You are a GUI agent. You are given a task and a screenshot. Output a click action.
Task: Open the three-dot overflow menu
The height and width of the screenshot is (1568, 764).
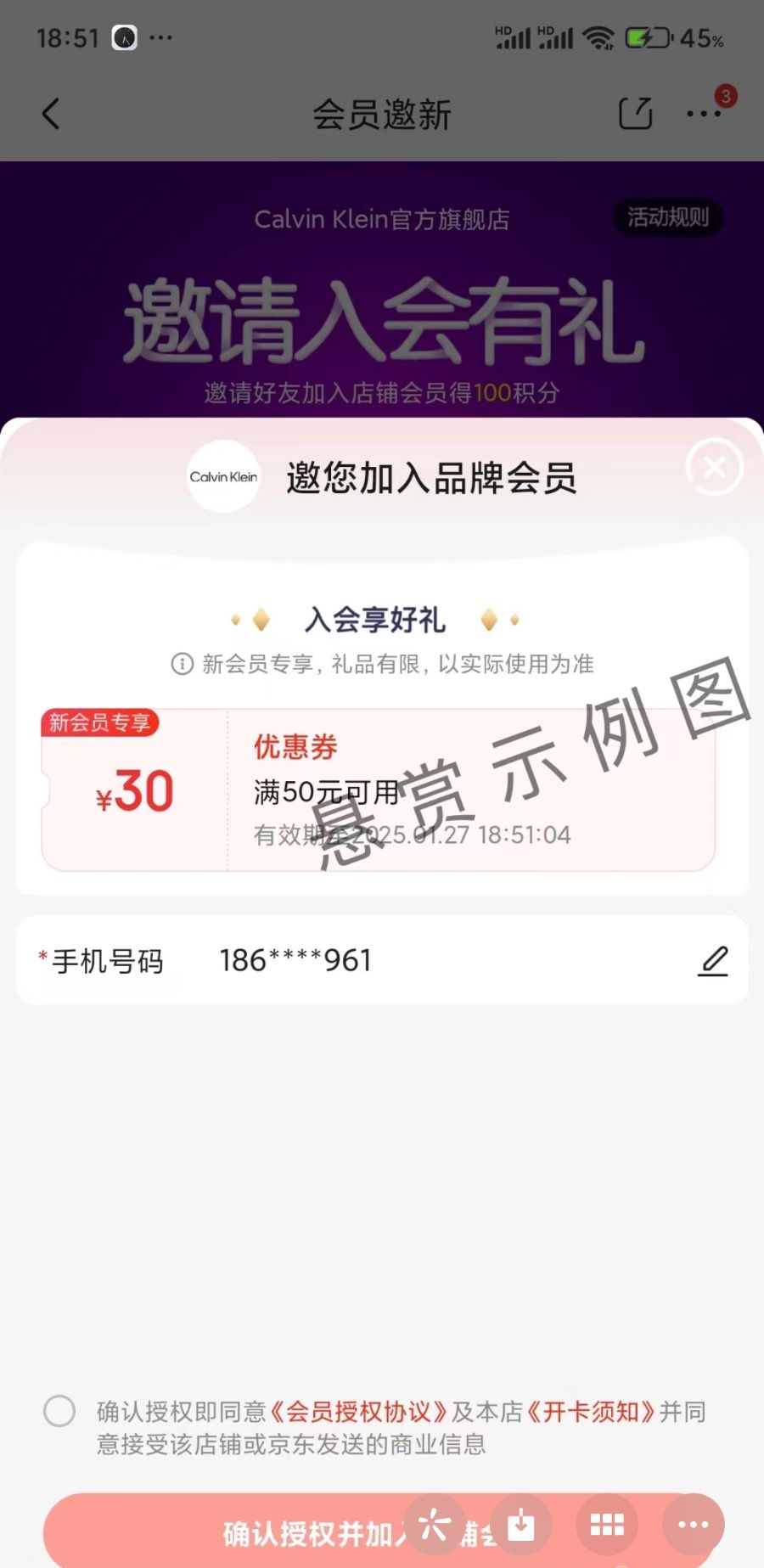click(704, 113)
